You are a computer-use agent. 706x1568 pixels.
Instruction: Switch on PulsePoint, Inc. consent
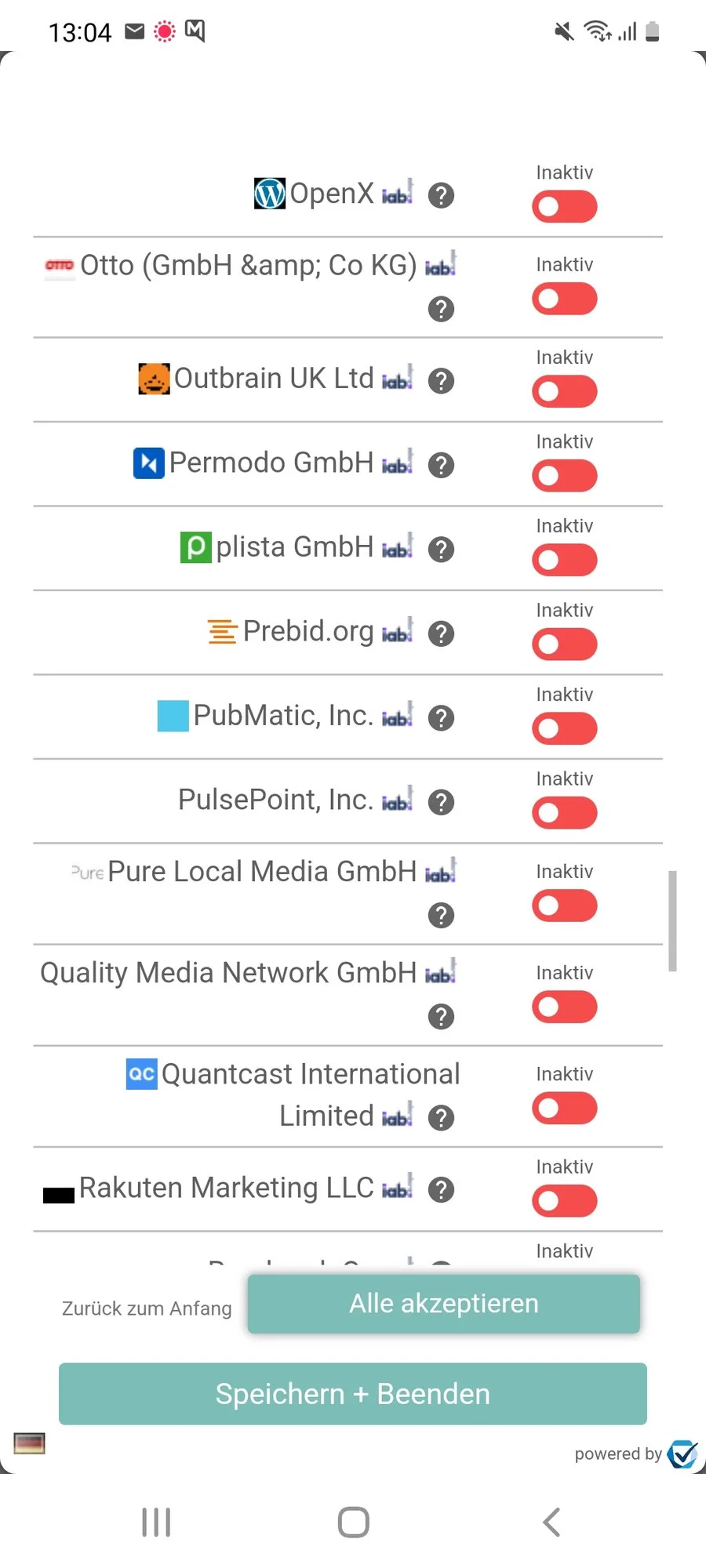click(x=564, y=813)
